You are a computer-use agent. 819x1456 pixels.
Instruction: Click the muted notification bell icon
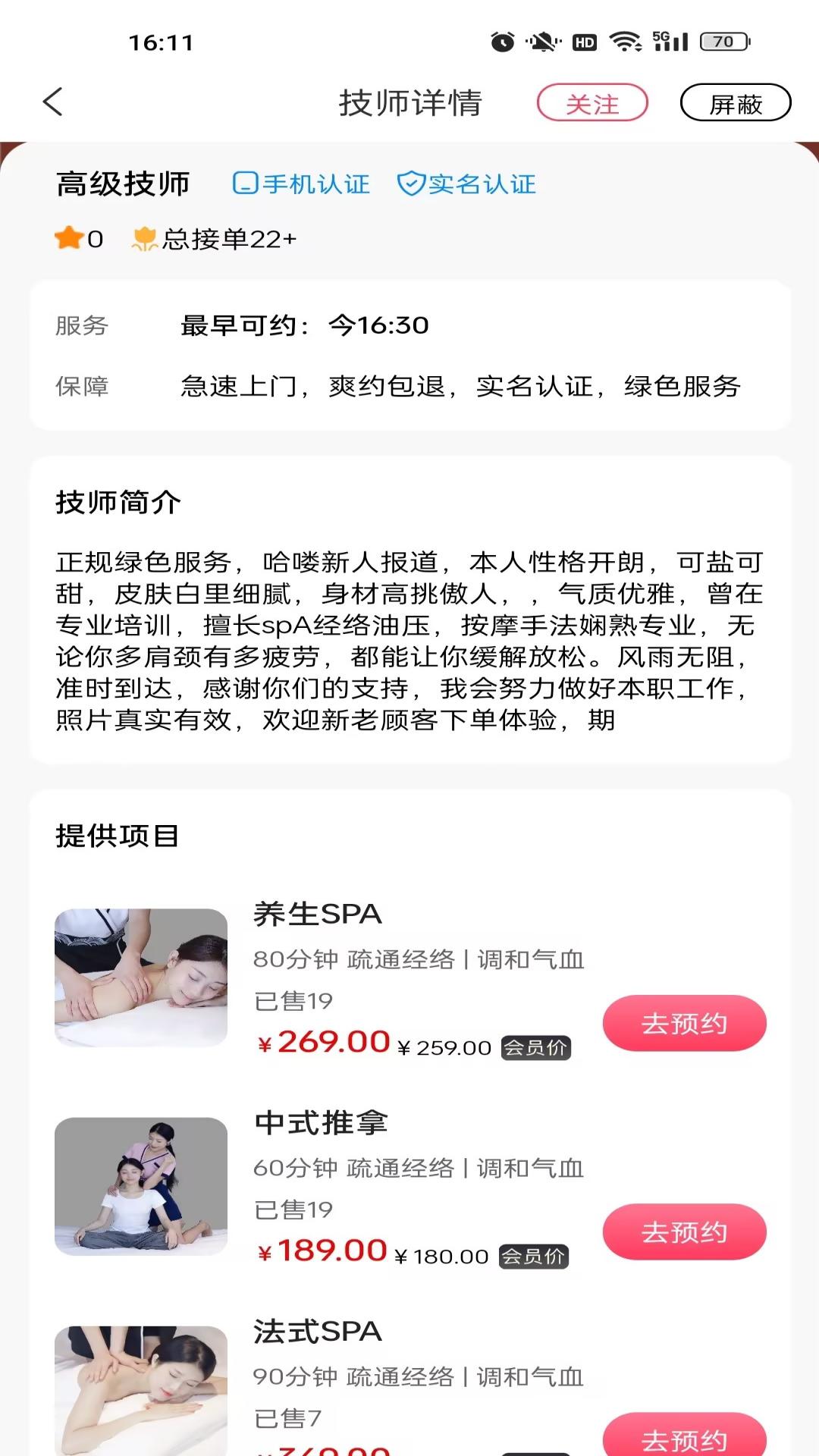pyautogui.click(x=541, y=42)
